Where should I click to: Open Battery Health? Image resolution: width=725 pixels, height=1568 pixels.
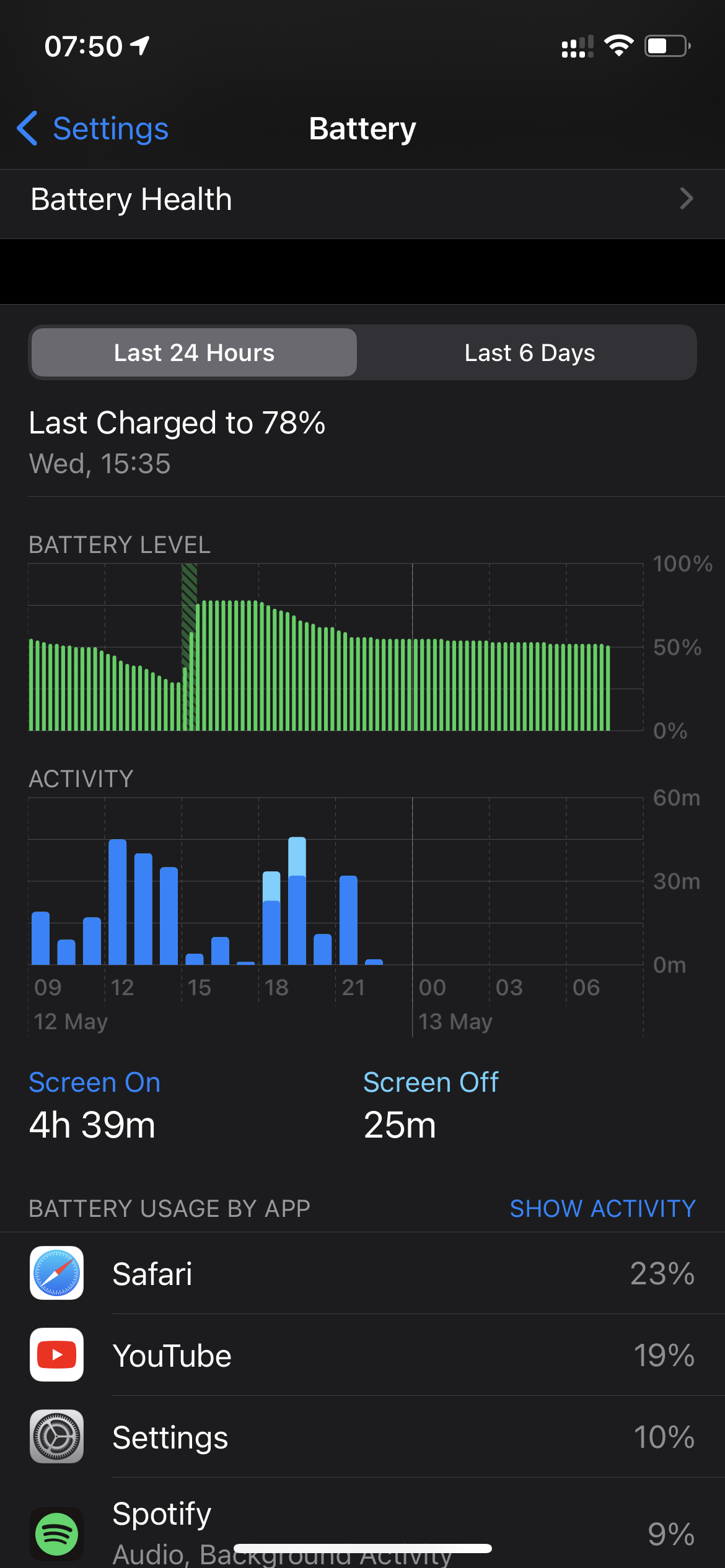click(x=362, y=200)
